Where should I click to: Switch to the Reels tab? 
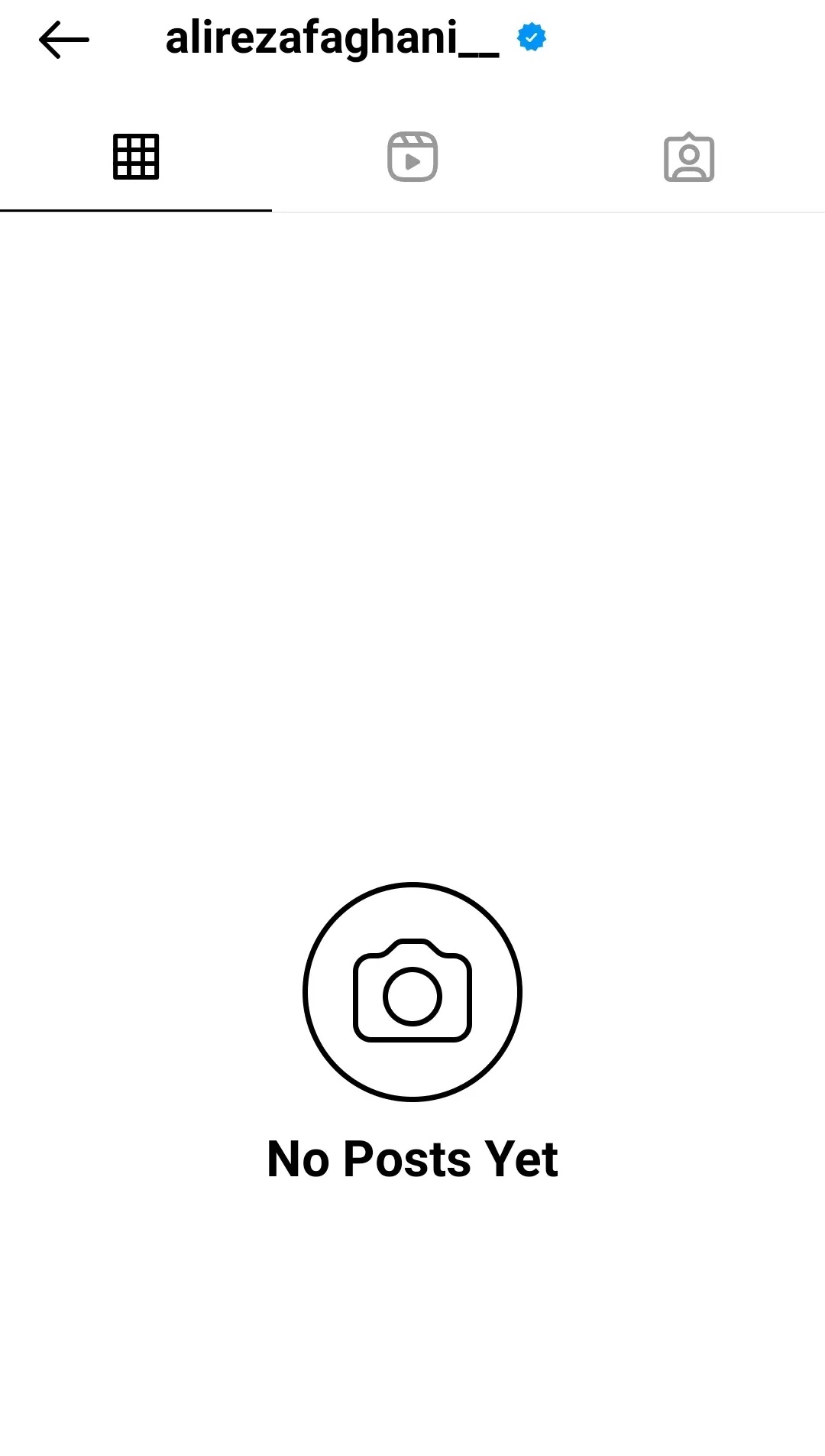coord(412,157)
